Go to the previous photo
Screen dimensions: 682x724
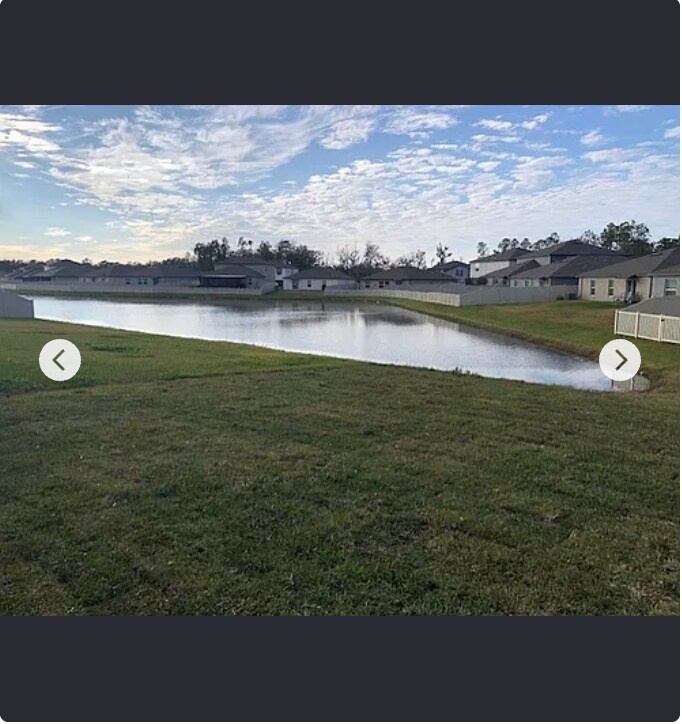pyautogui.click(x=60, y=360)
